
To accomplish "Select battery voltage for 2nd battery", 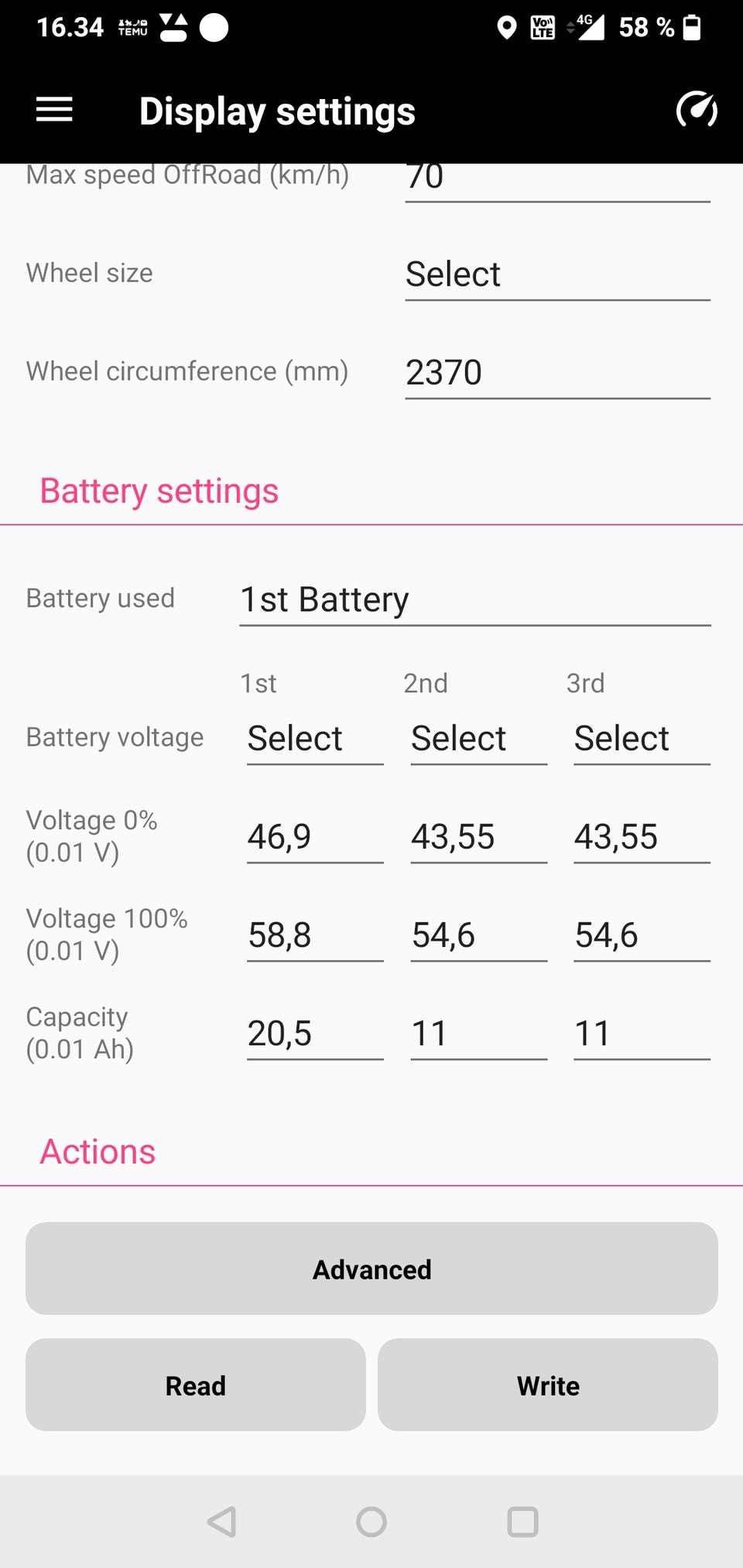I will 478,739.
